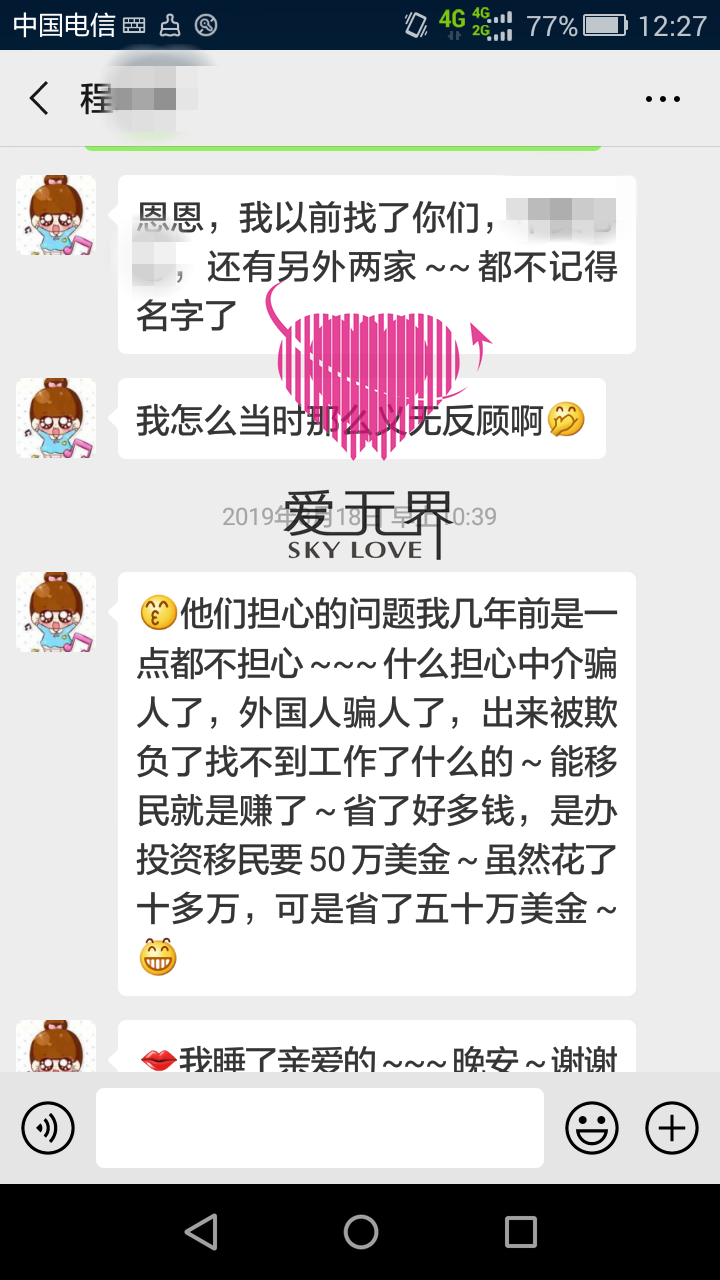Open the plus attachment menu
This screenshot has width=720, height=1280.
point(671,1128)
